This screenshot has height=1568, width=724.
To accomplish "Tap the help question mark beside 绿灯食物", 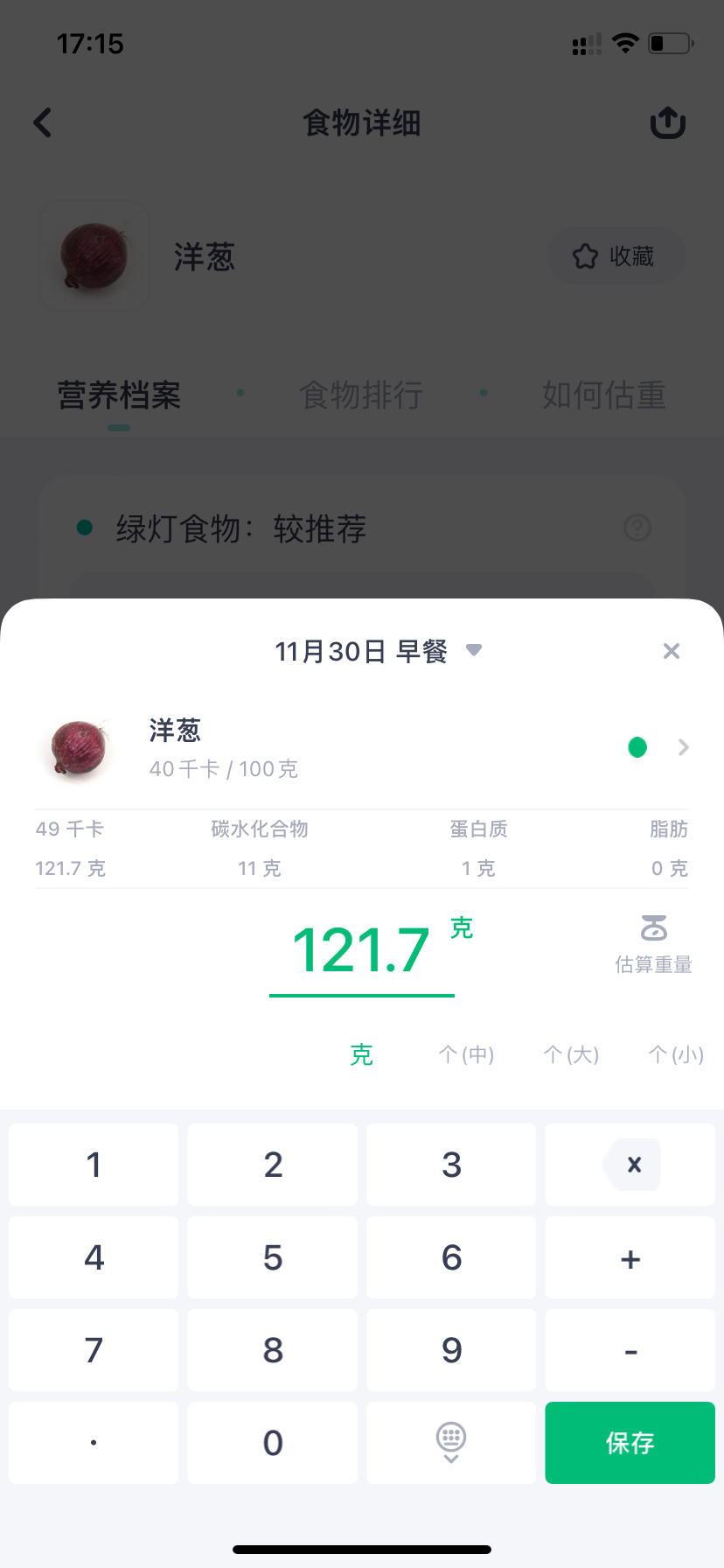I will click(x=637, y=528).
